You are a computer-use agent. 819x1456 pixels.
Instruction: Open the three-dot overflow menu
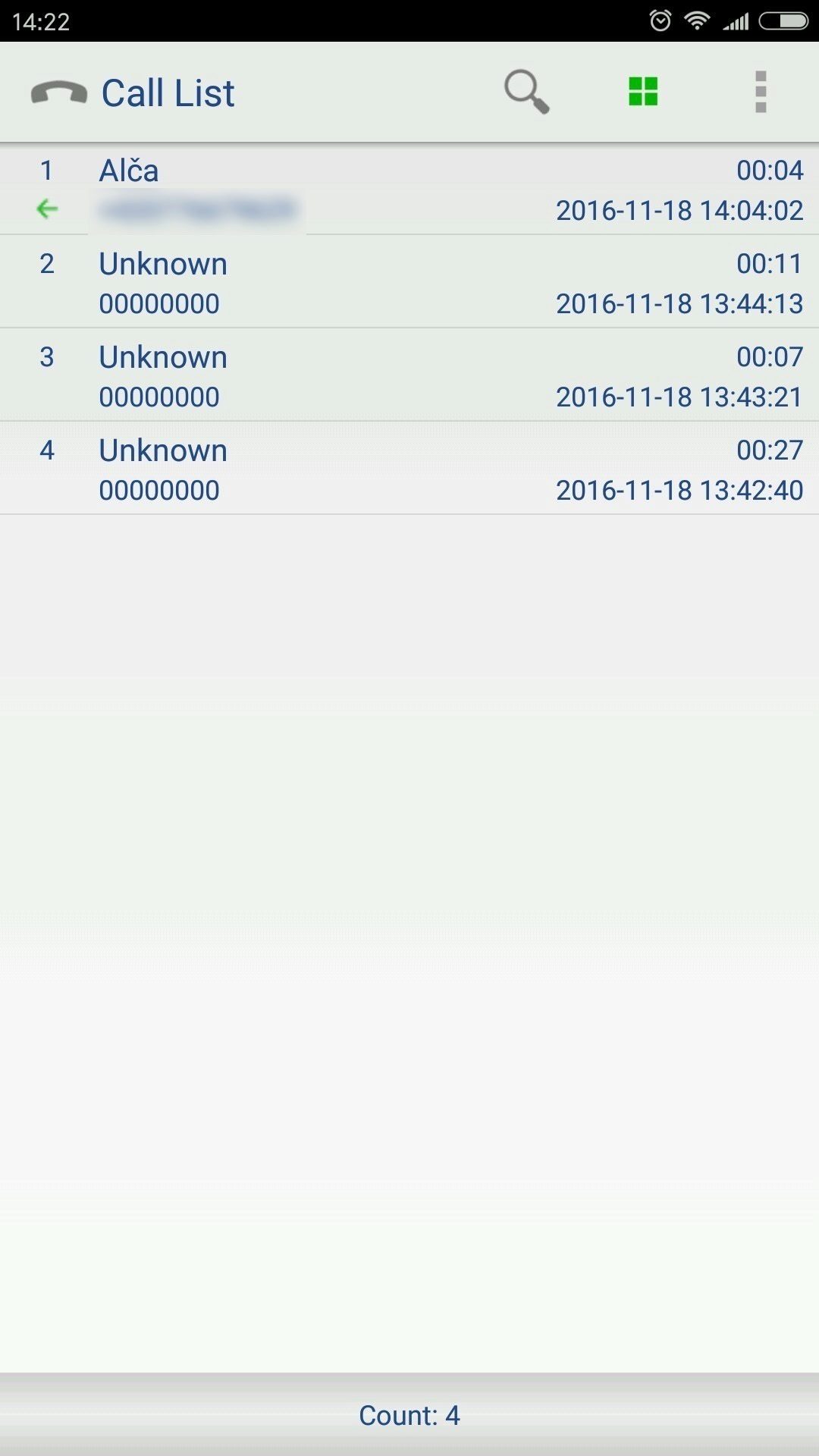coord(761,92)
